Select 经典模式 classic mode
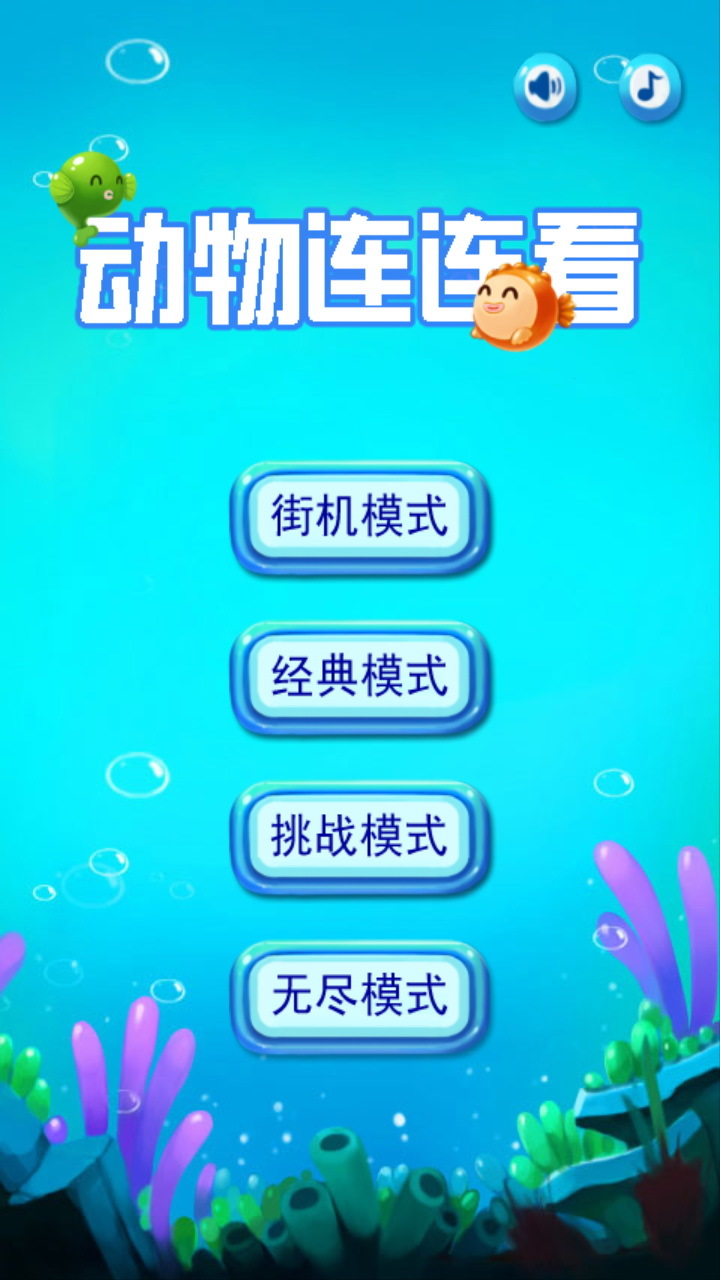Image resolution: width=720 pixels, height=1280 pixels. pos(360,678)
